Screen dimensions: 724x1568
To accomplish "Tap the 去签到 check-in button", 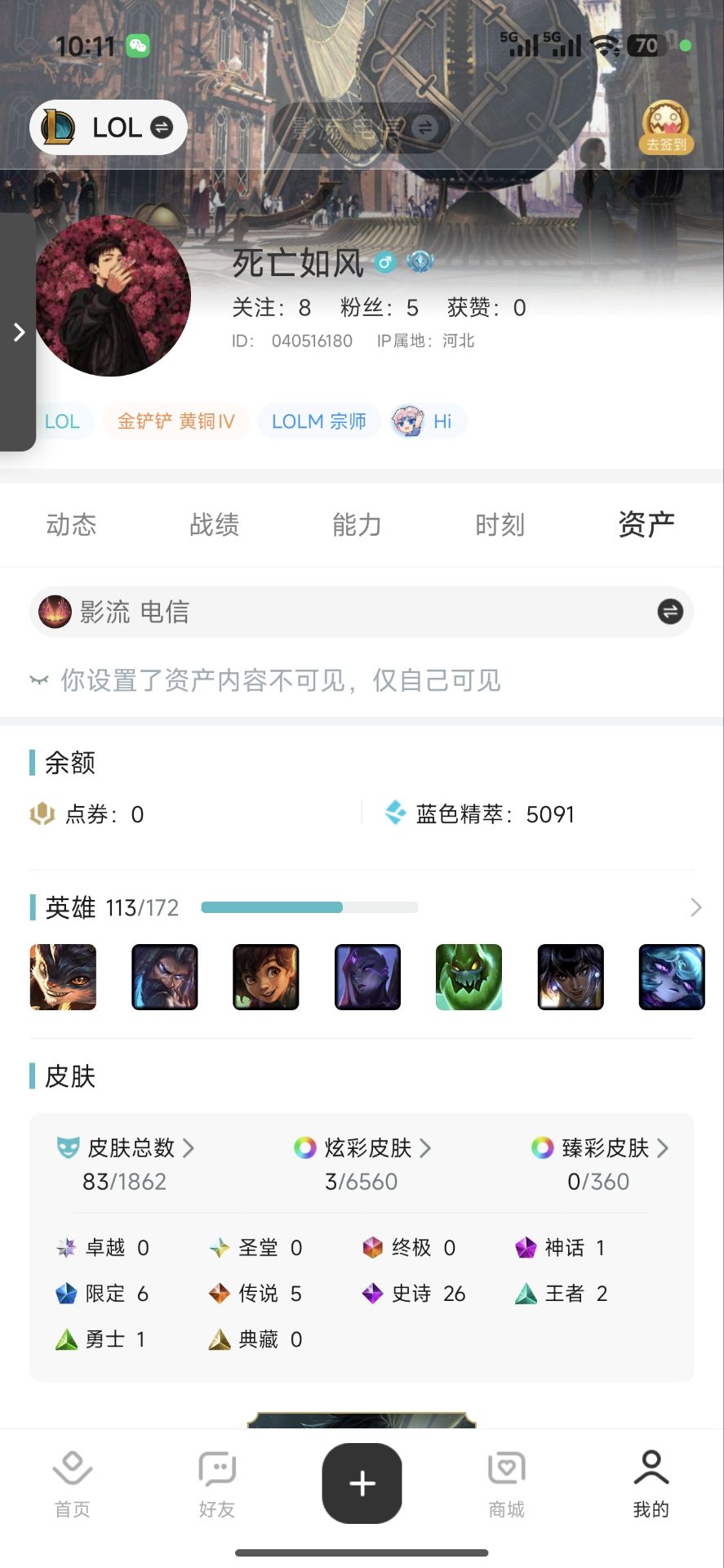I will pos(666,129).
